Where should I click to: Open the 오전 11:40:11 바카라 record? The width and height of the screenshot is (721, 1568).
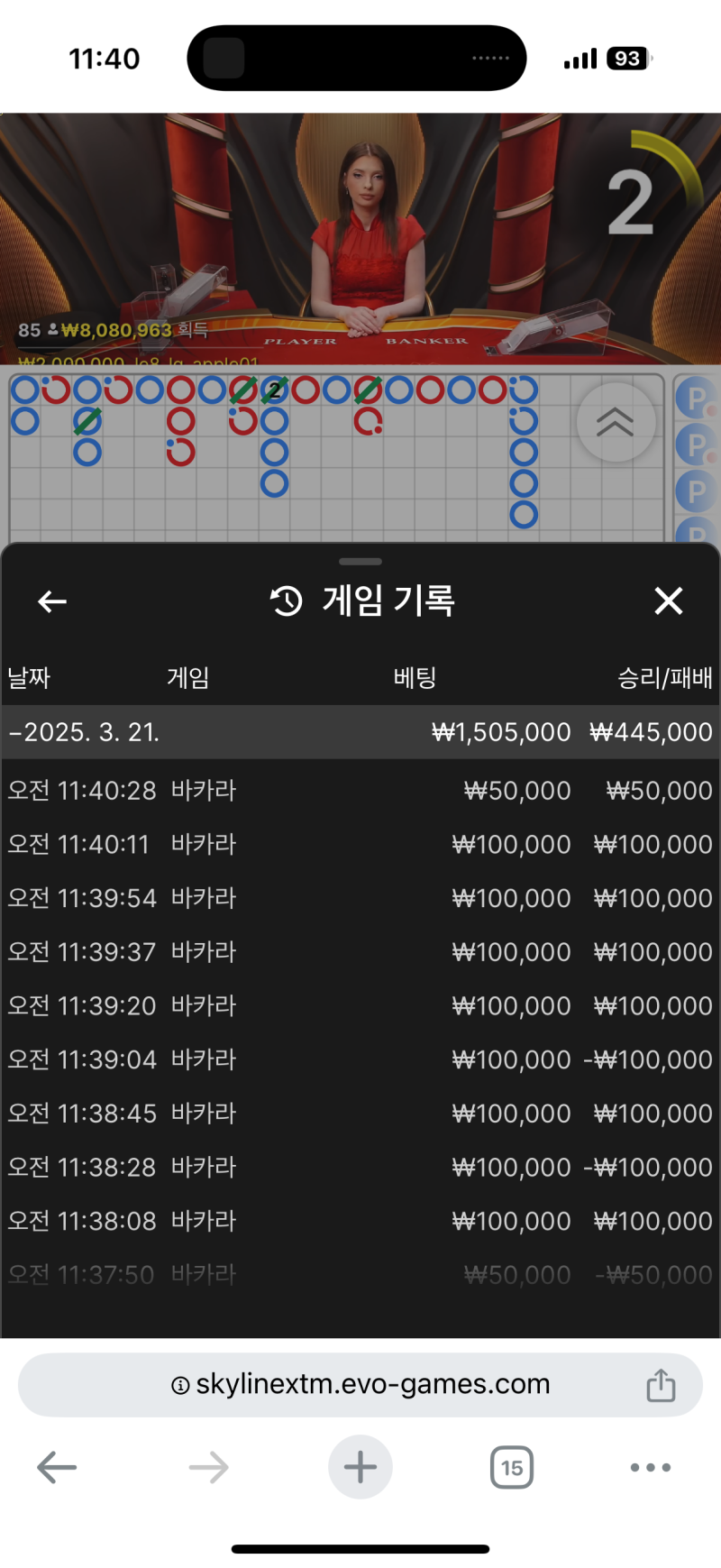pyautogui.click(x=360, y=845)
